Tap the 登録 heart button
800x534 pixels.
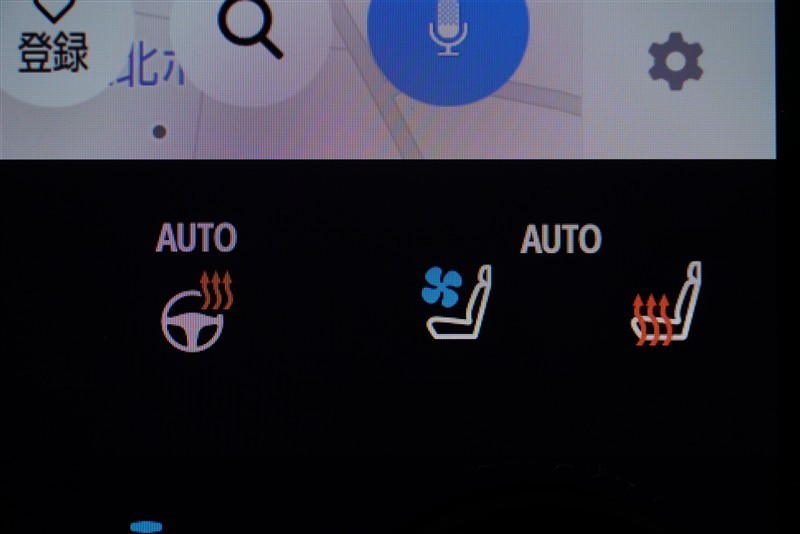pyautogui.click(x=55, y=40)
